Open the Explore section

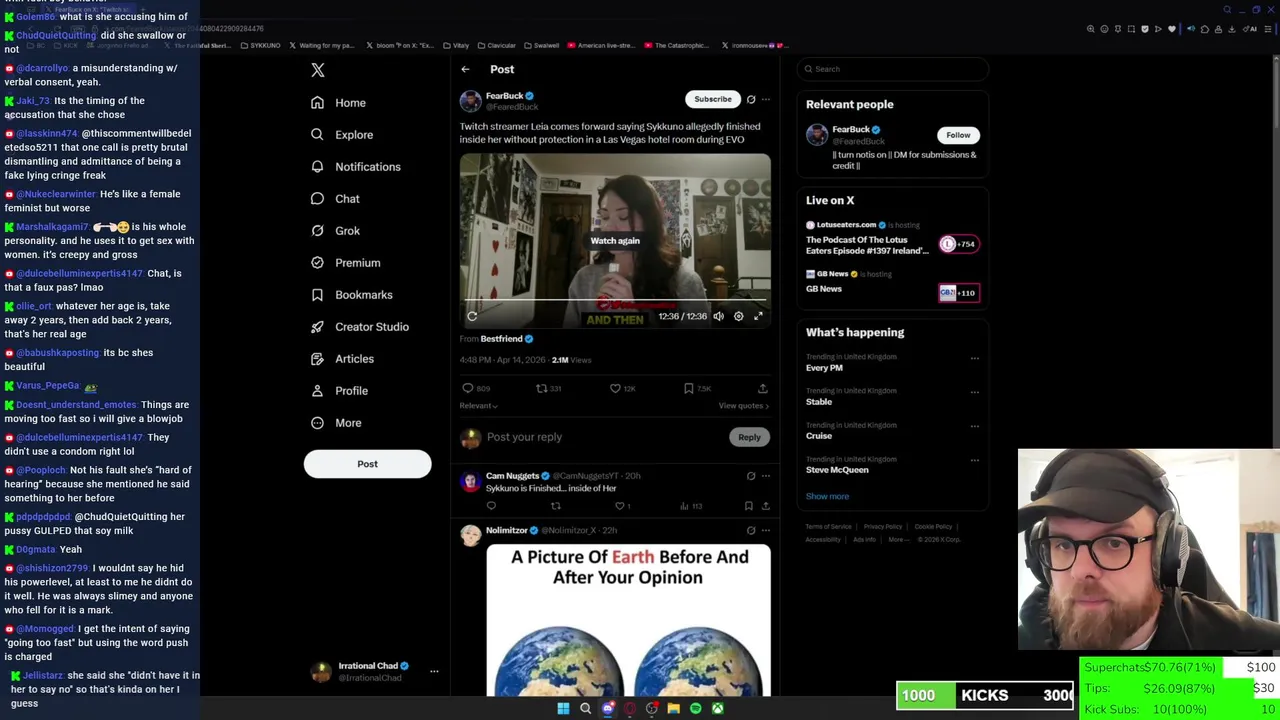pyautogui.click(x=353, y=135)
